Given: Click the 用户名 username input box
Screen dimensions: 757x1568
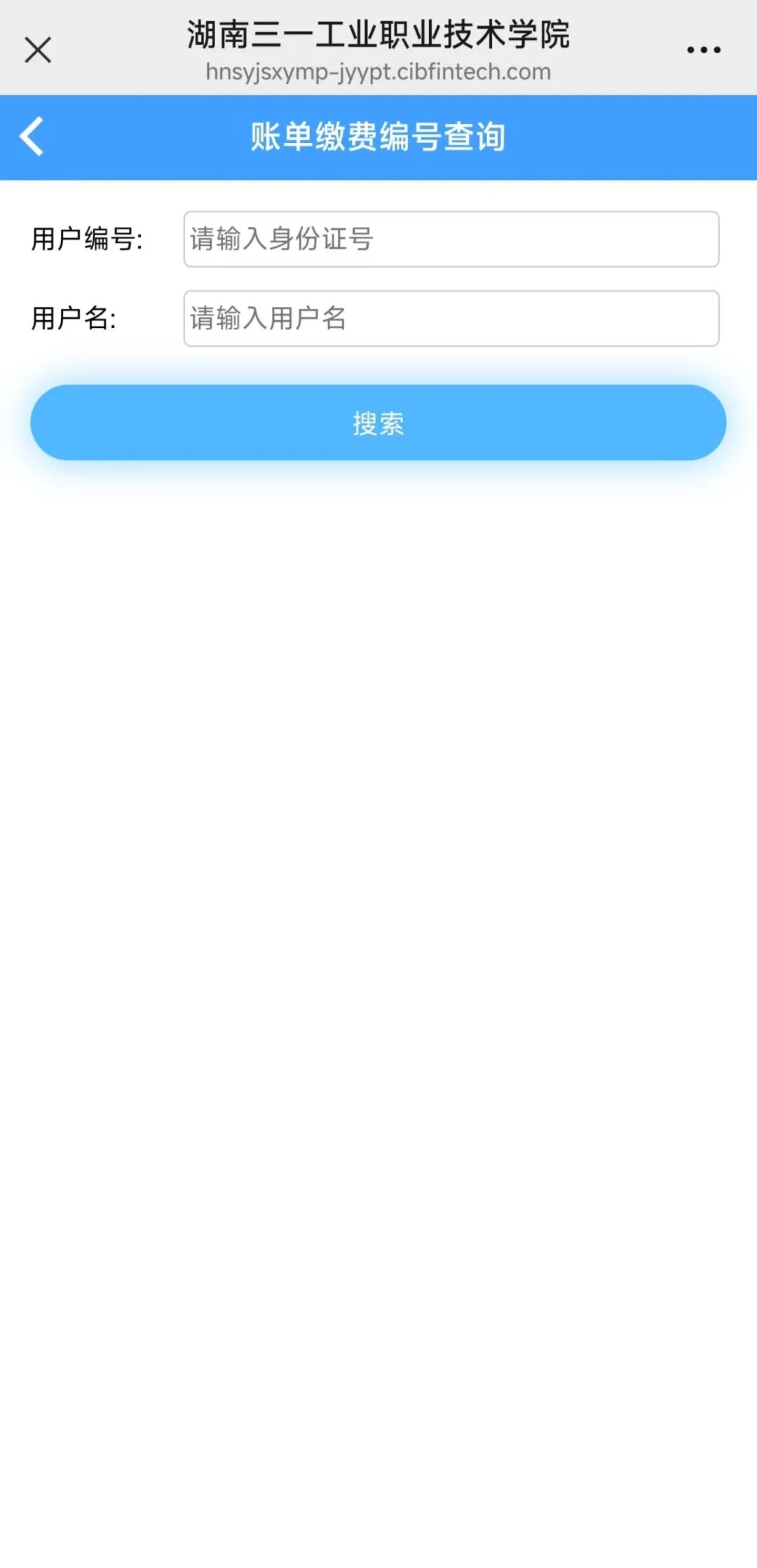Looking at the screenshot, I should (451, 317).
